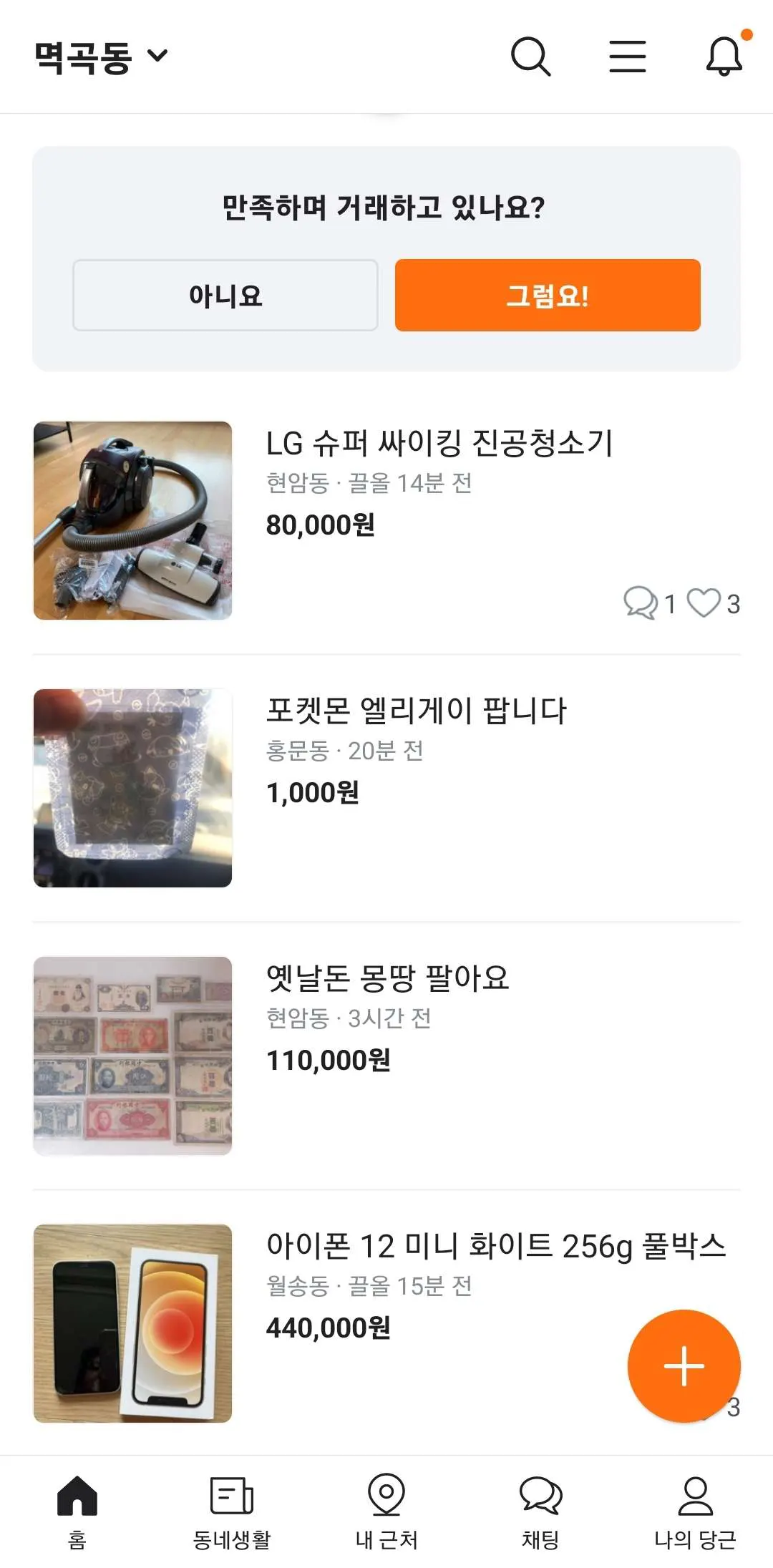Open the LG 슈퍼 싸이킹 진공청소기 listing

tap(386, 520)
